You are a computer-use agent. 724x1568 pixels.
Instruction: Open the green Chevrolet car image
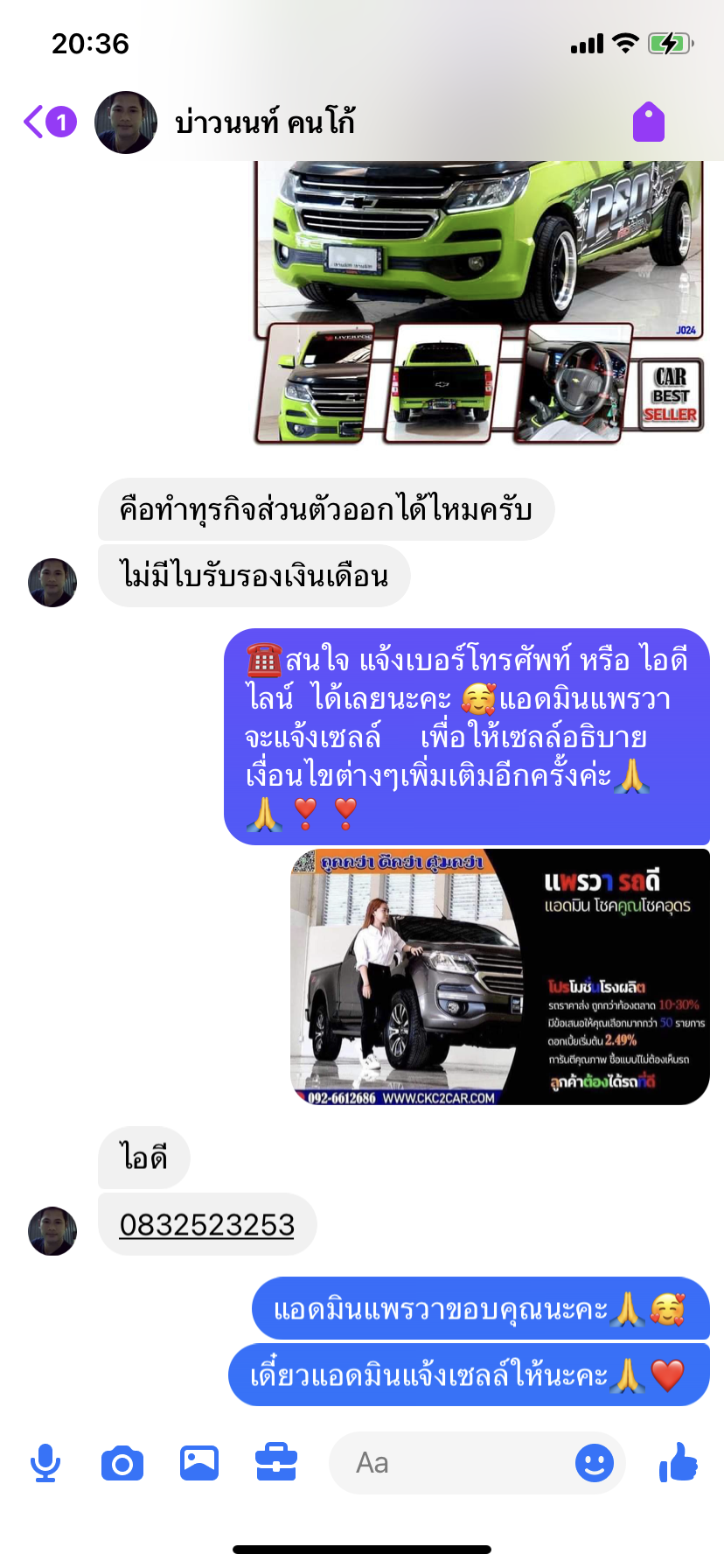pos(479,302)
